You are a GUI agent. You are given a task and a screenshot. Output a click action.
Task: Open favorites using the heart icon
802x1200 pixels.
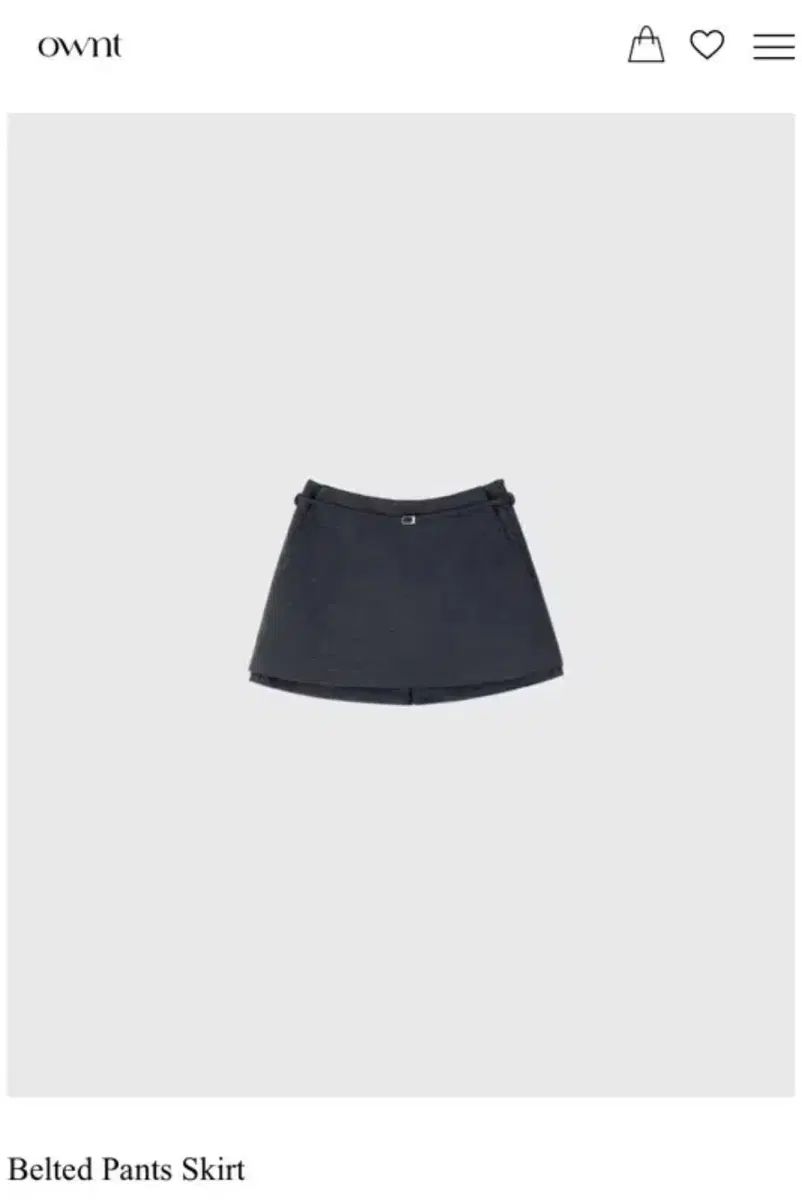pos(709,46)
